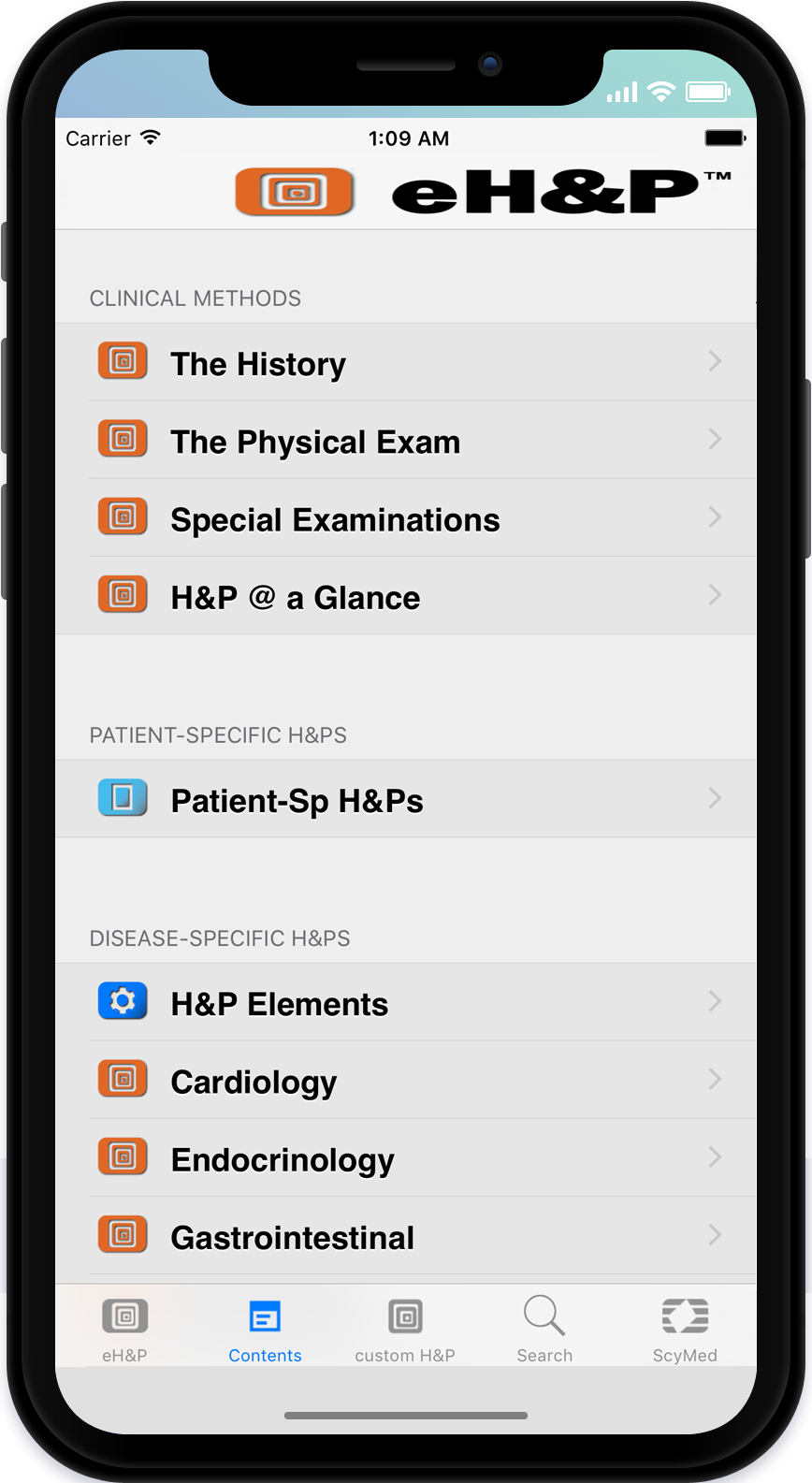Open The History section

[x=406, y=362]
